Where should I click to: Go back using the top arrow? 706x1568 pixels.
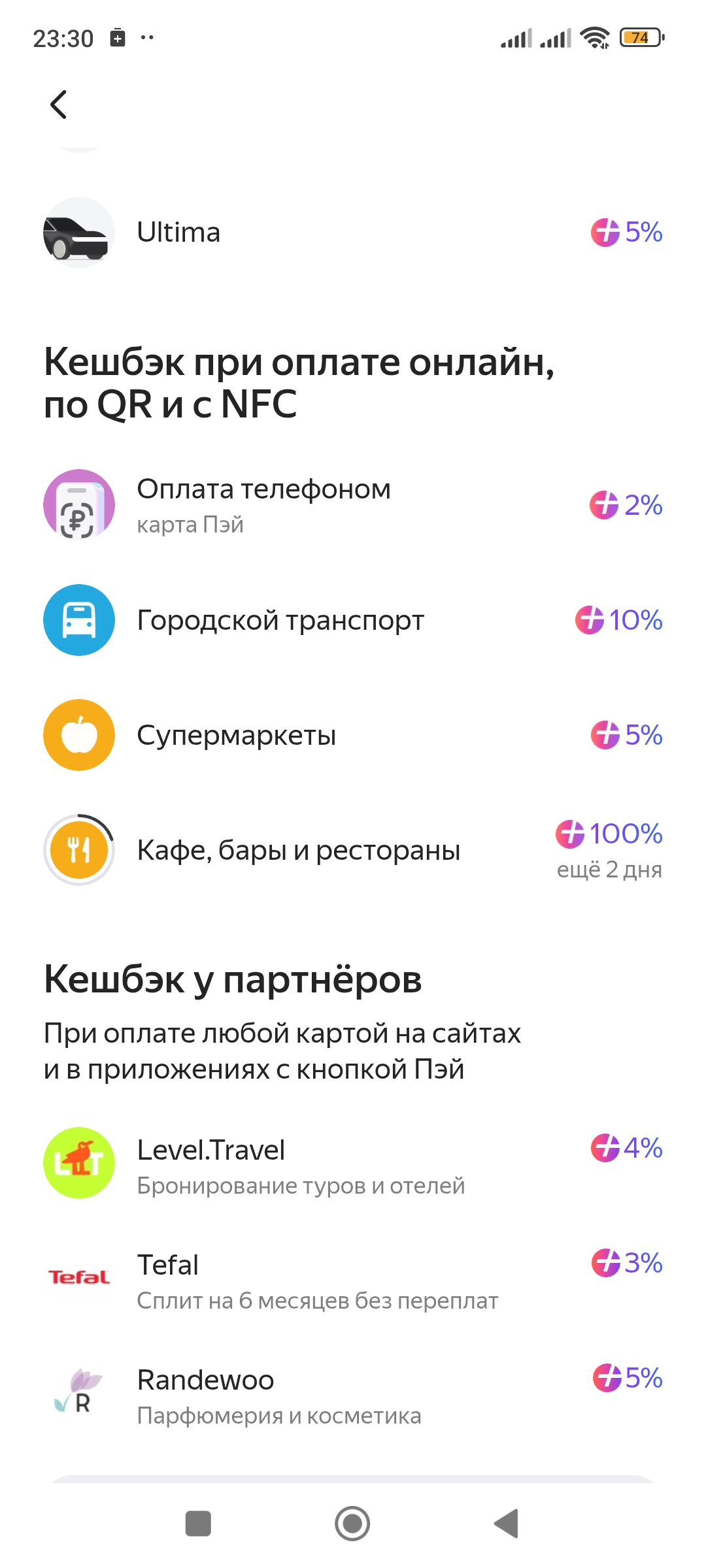tap(59, 105)
